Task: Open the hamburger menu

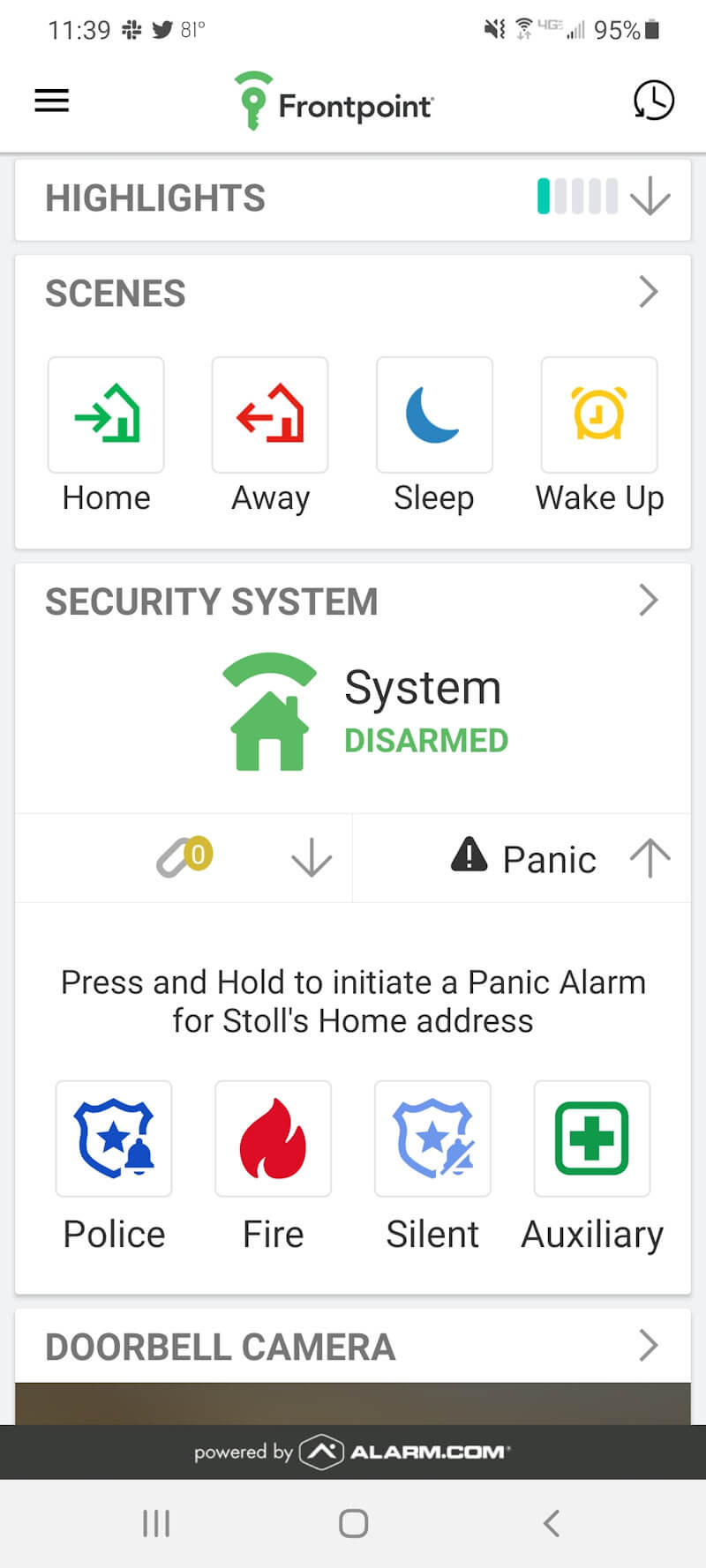Action: [x=51, y=101]
